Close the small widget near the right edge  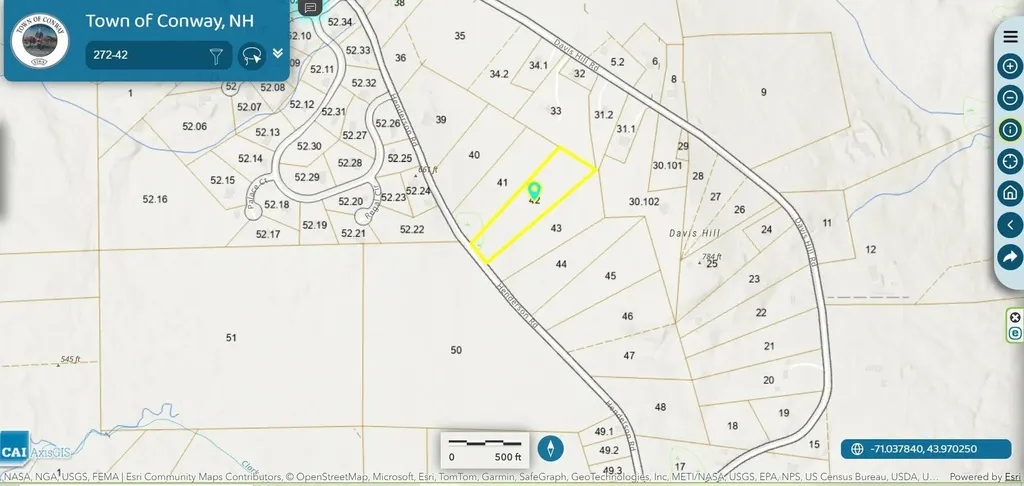pyautogui.click(x=1015, y=317)
